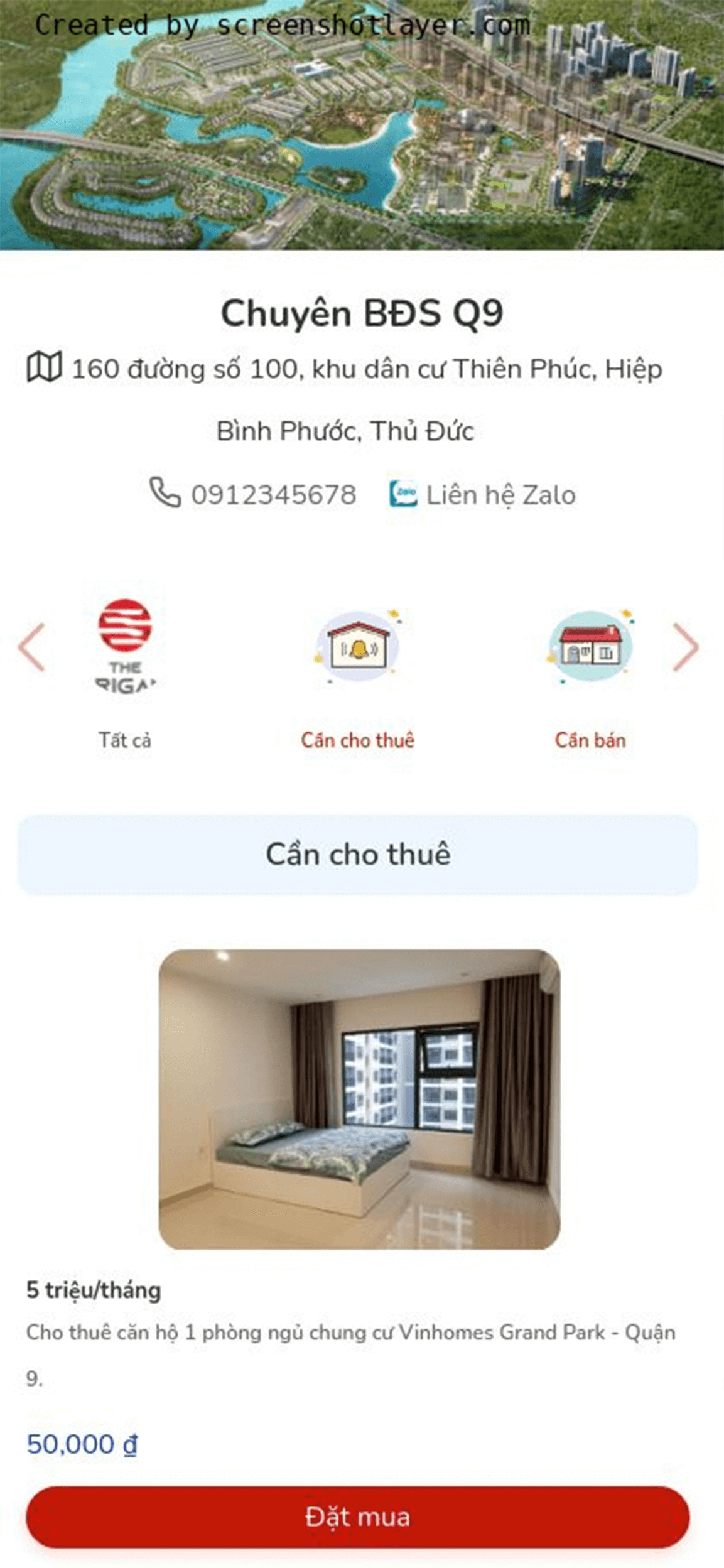724x1568 pixels.
Task: Show next categories with the right arrow
Action: click(x=685, y=647)
